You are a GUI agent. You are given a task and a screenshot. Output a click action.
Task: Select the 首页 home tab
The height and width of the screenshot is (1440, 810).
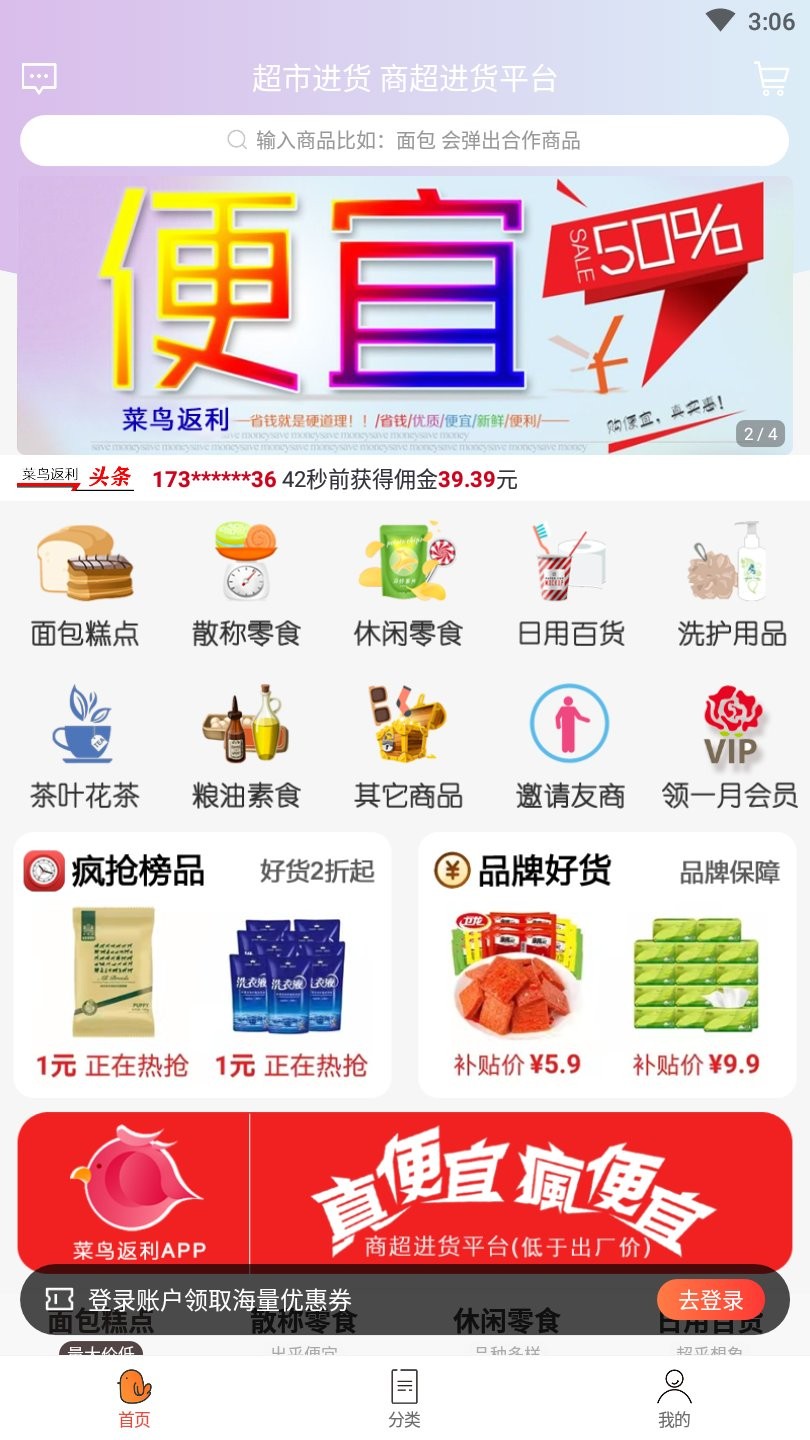coord(134,1396)
